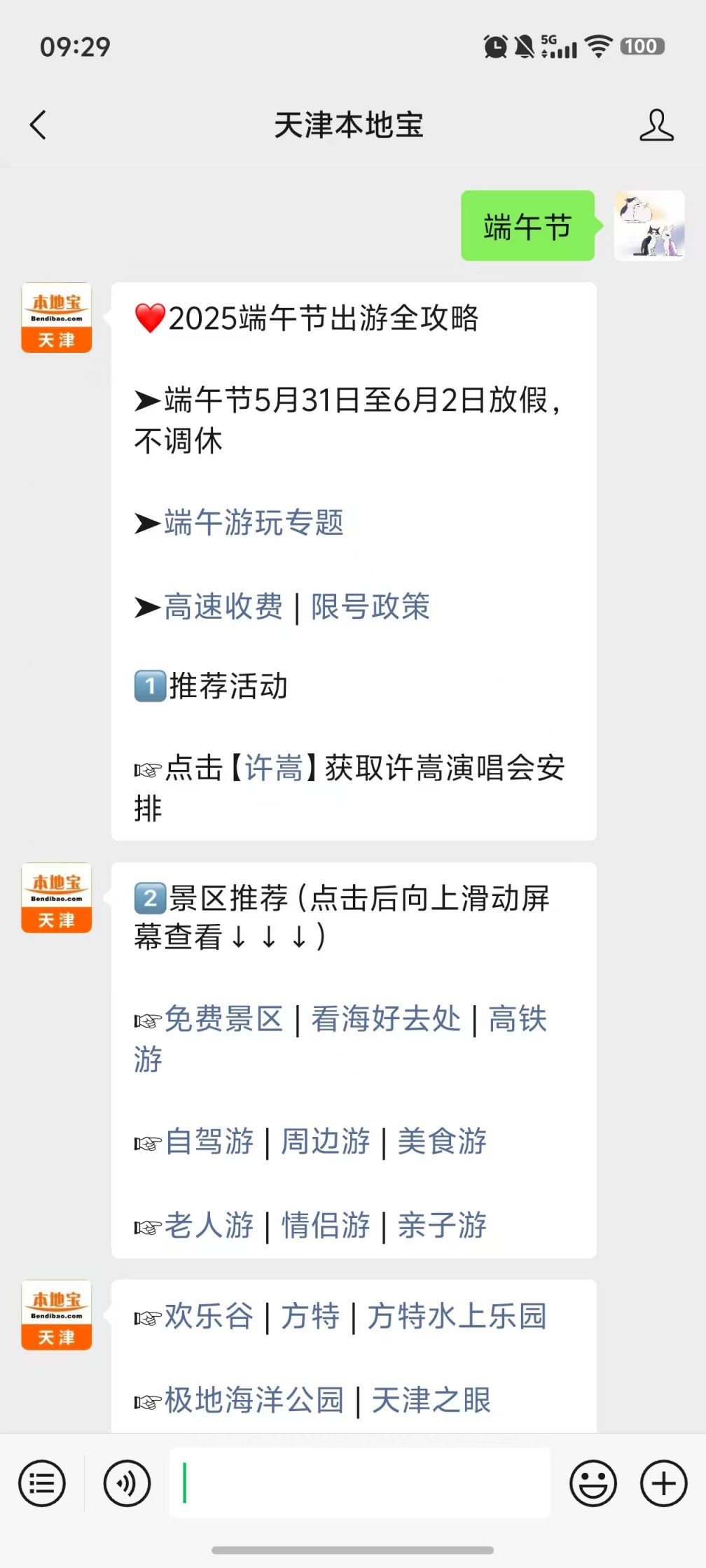Viewport: 706px width, 1568px height.
Task: Open the 天津之眼 link
Action: [x=431, y=1400]
